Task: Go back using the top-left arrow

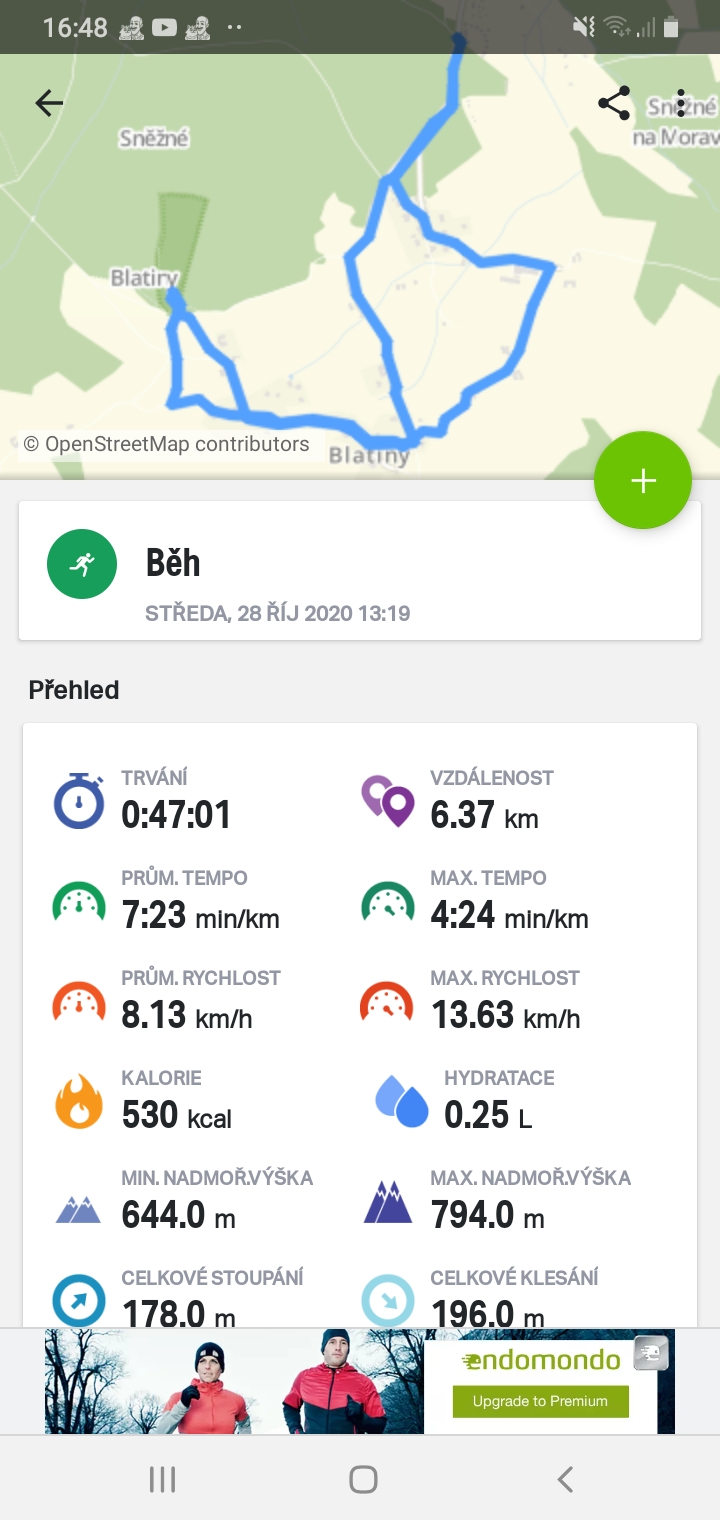Action: coord(49,103)
